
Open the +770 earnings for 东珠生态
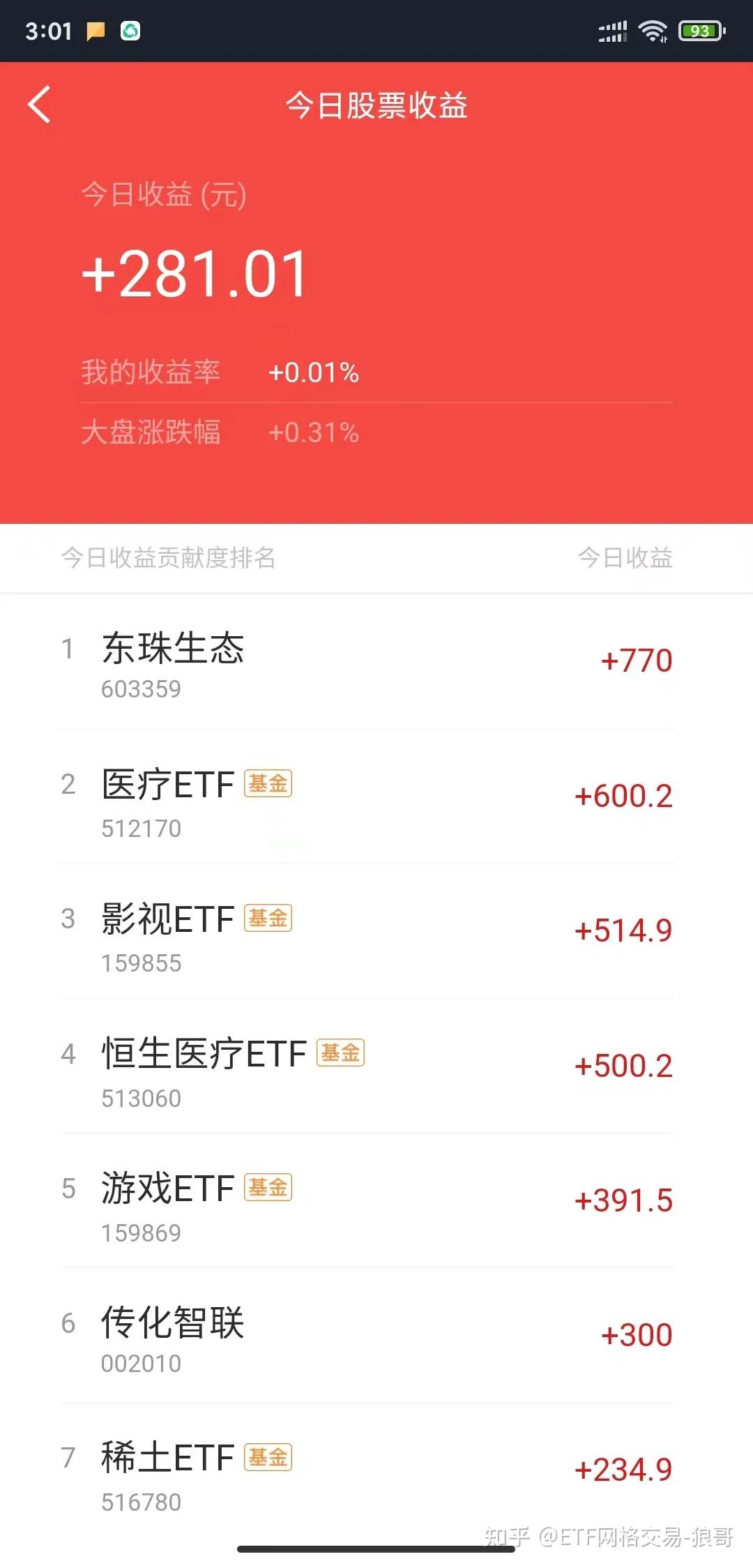coord(637,660)
